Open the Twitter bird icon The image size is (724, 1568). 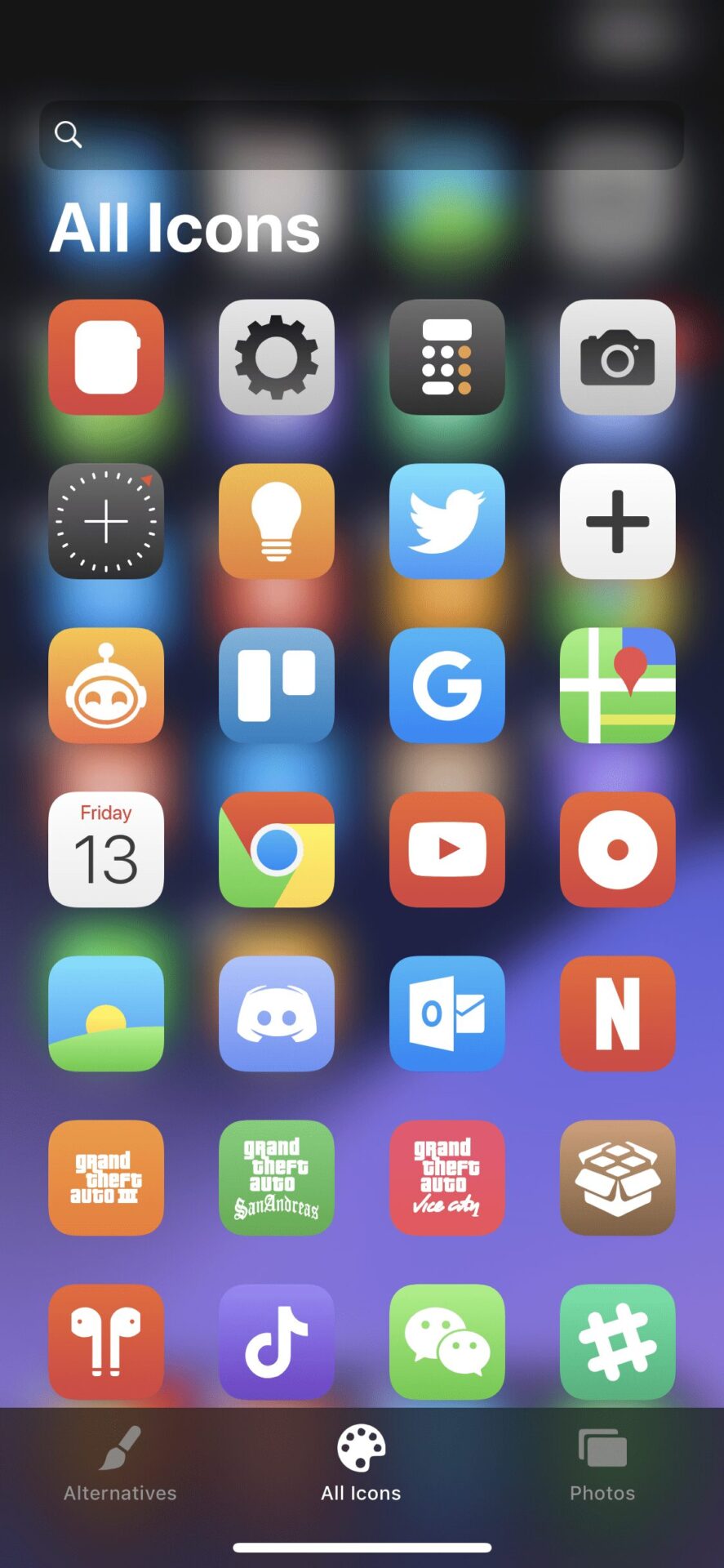(x=447, y=523)
